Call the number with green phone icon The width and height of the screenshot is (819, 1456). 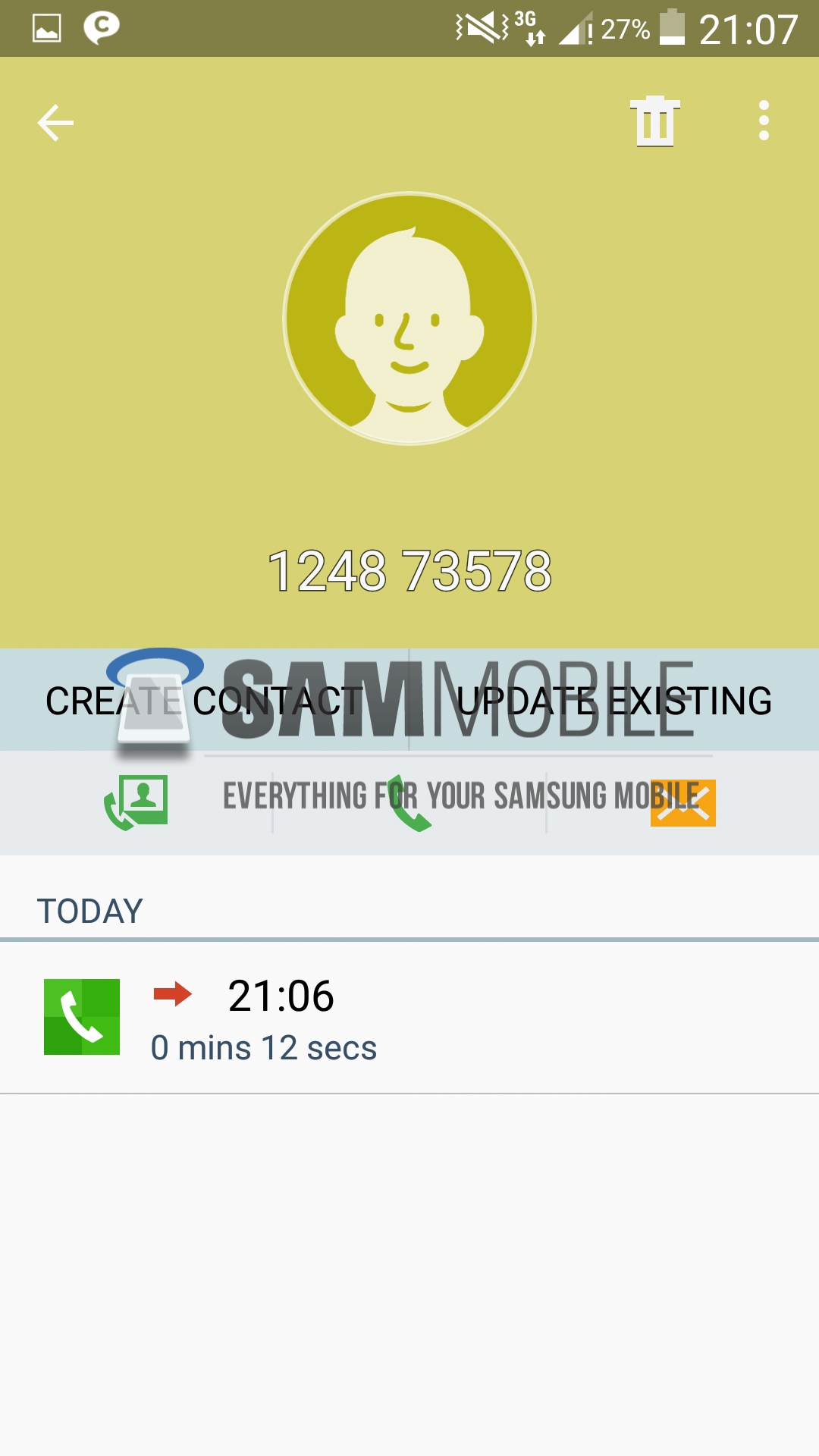coord(409,802)
